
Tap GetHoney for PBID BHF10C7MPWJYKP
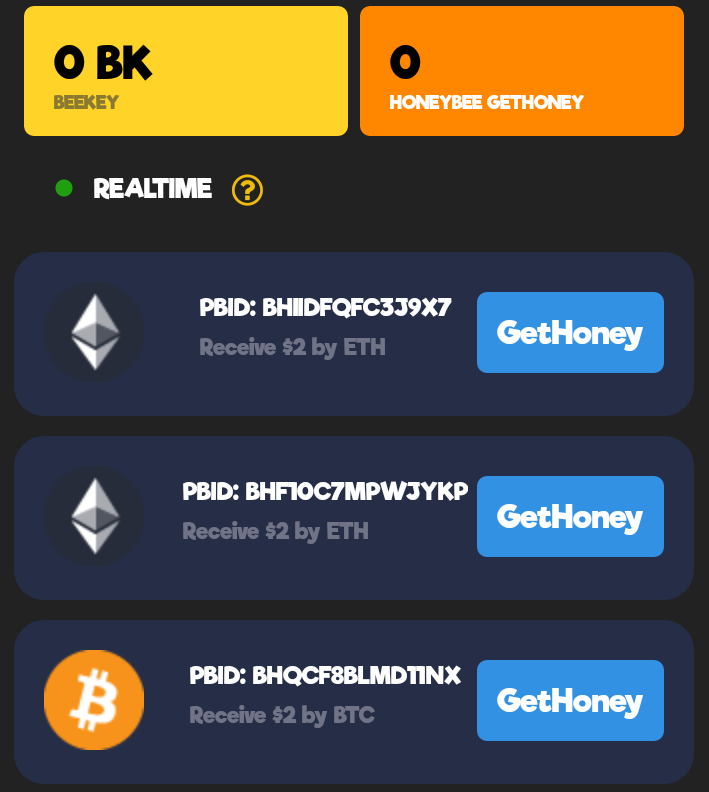[x=570, y=516]
